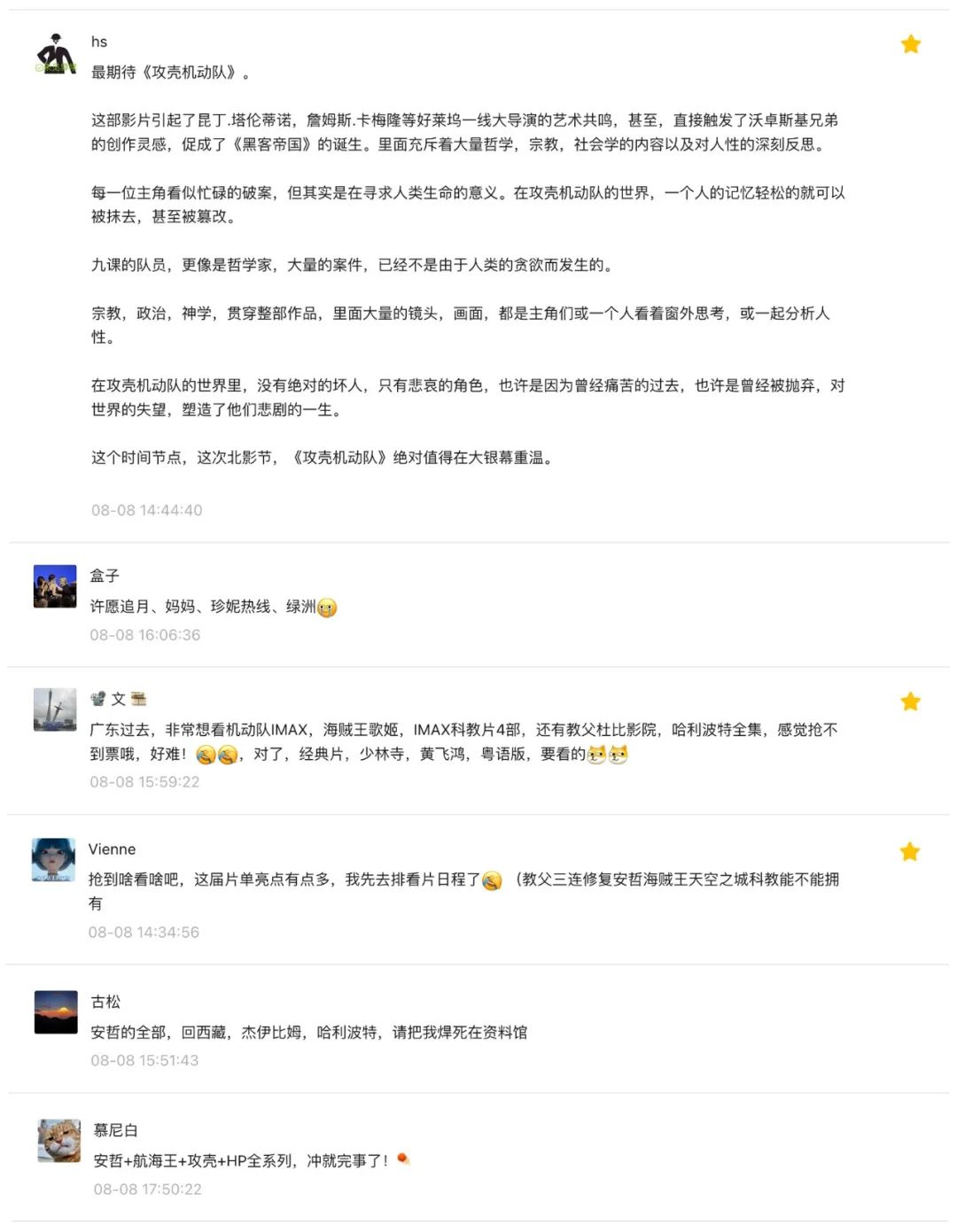
Task: Open hs's profile avatar
Action: tap(56, 55)
